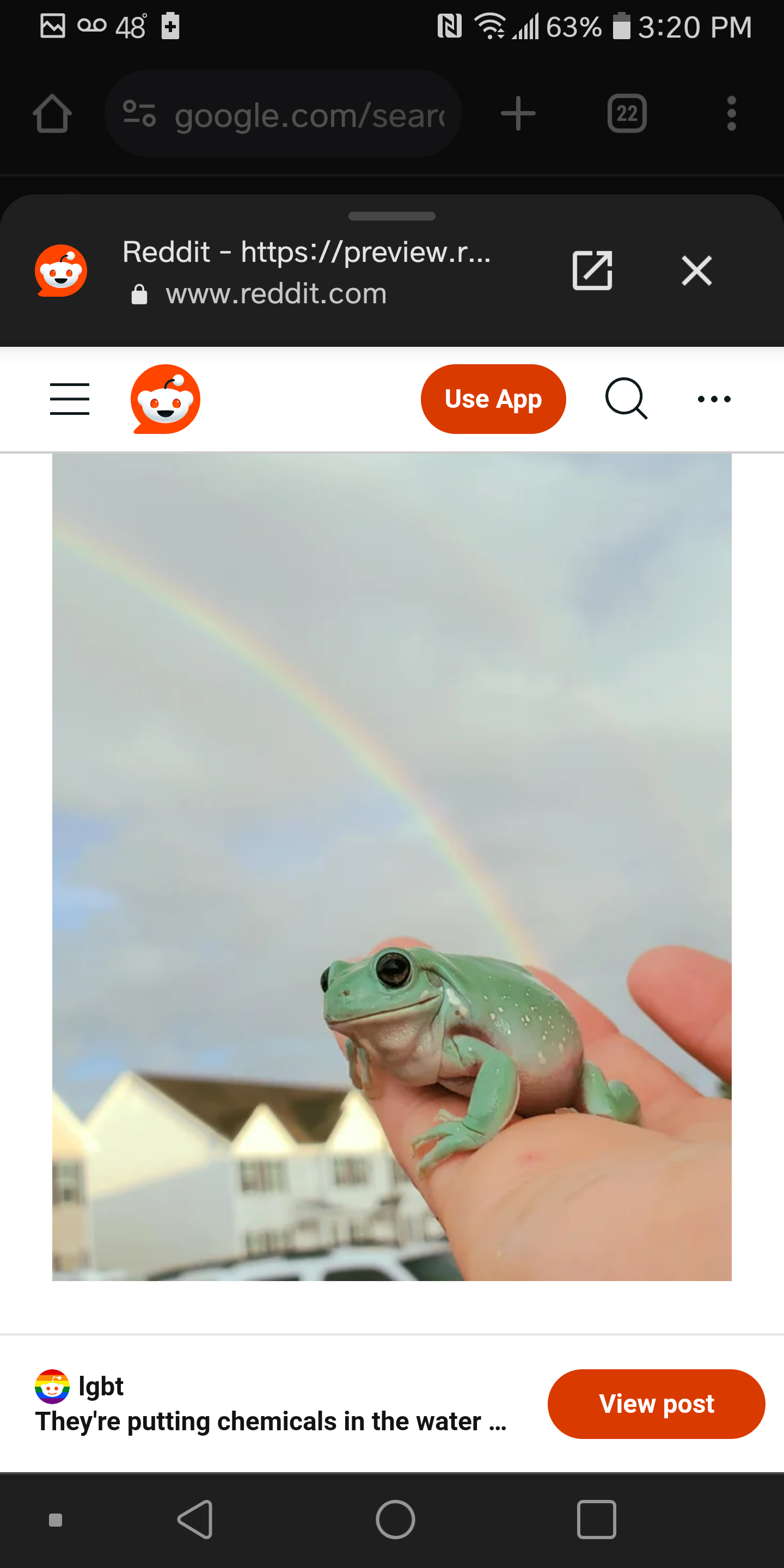Tap the Reddit logo to go home
784x1568 pixels.
166,399
